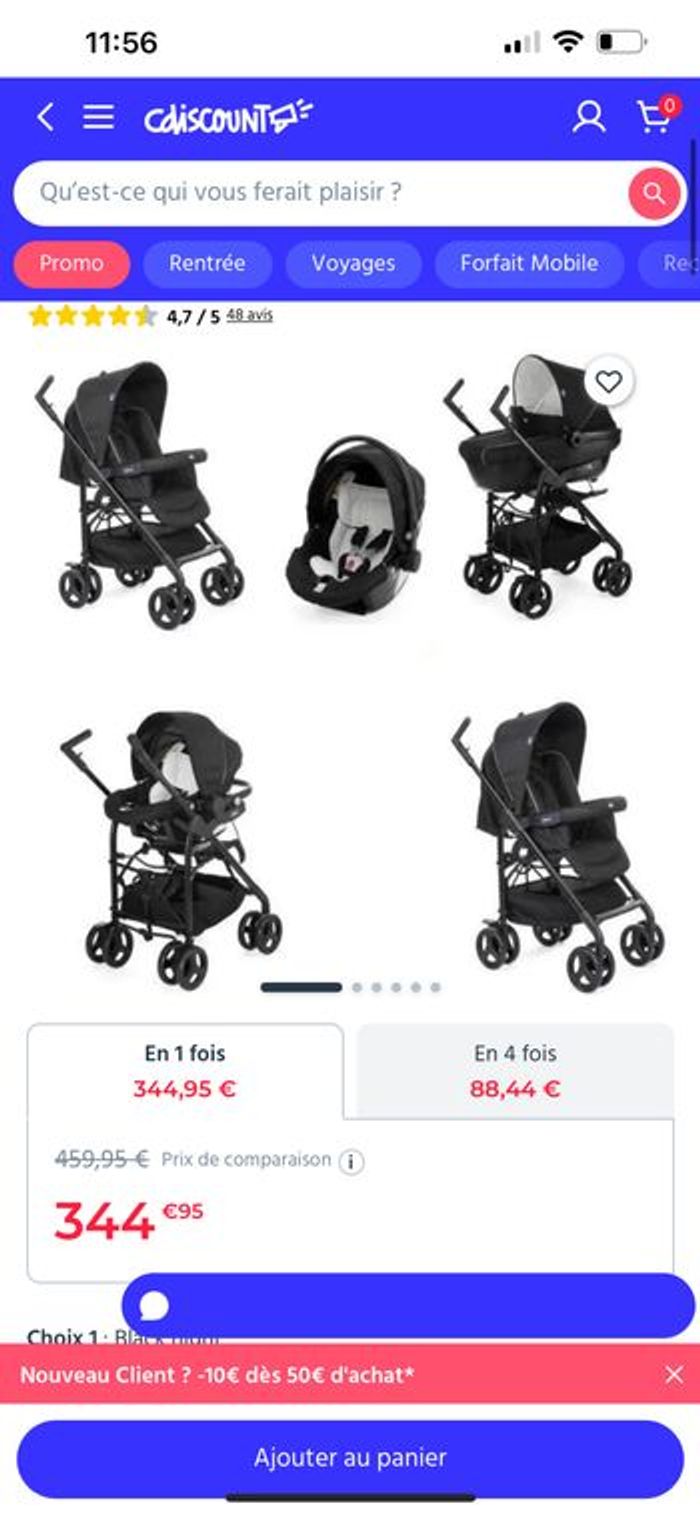Image resolution: width=700 pixels, height=1514 pixels.
Task: Open the 48 avis reviews link
Action: pyautogui.click(x=249, y=315)
